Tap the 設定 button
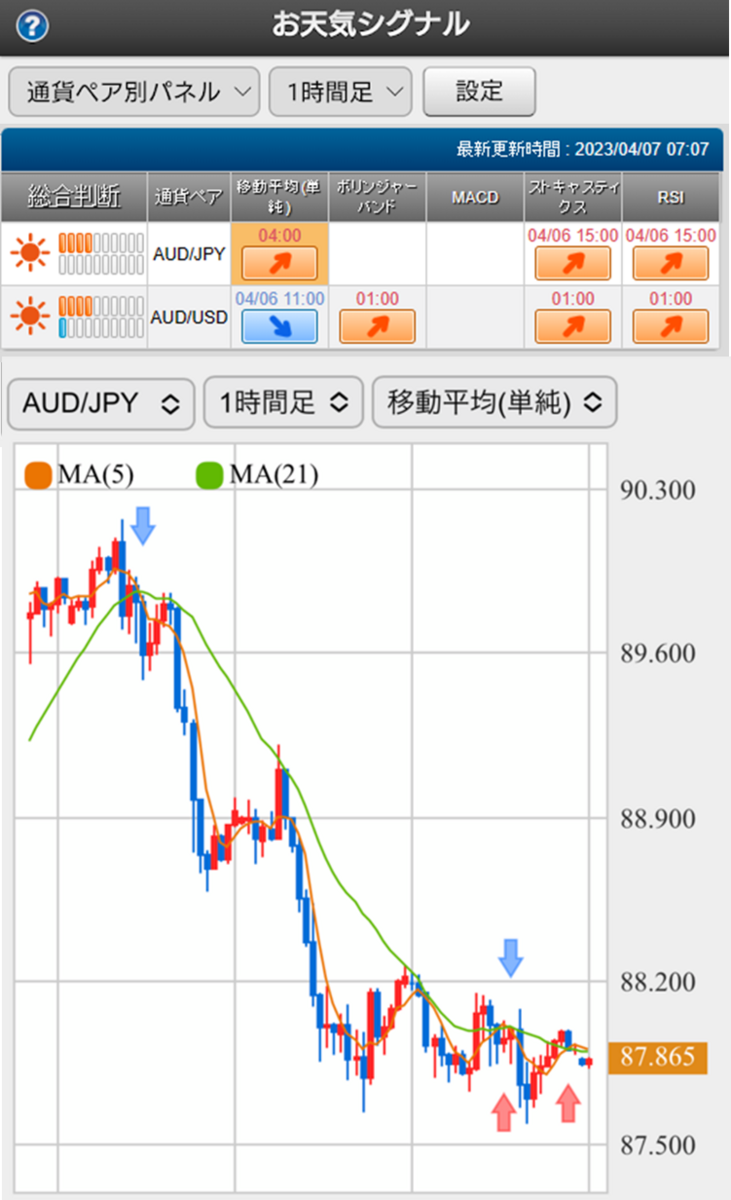Viewport: 731px width, 1200px height. tap(479, 92)
